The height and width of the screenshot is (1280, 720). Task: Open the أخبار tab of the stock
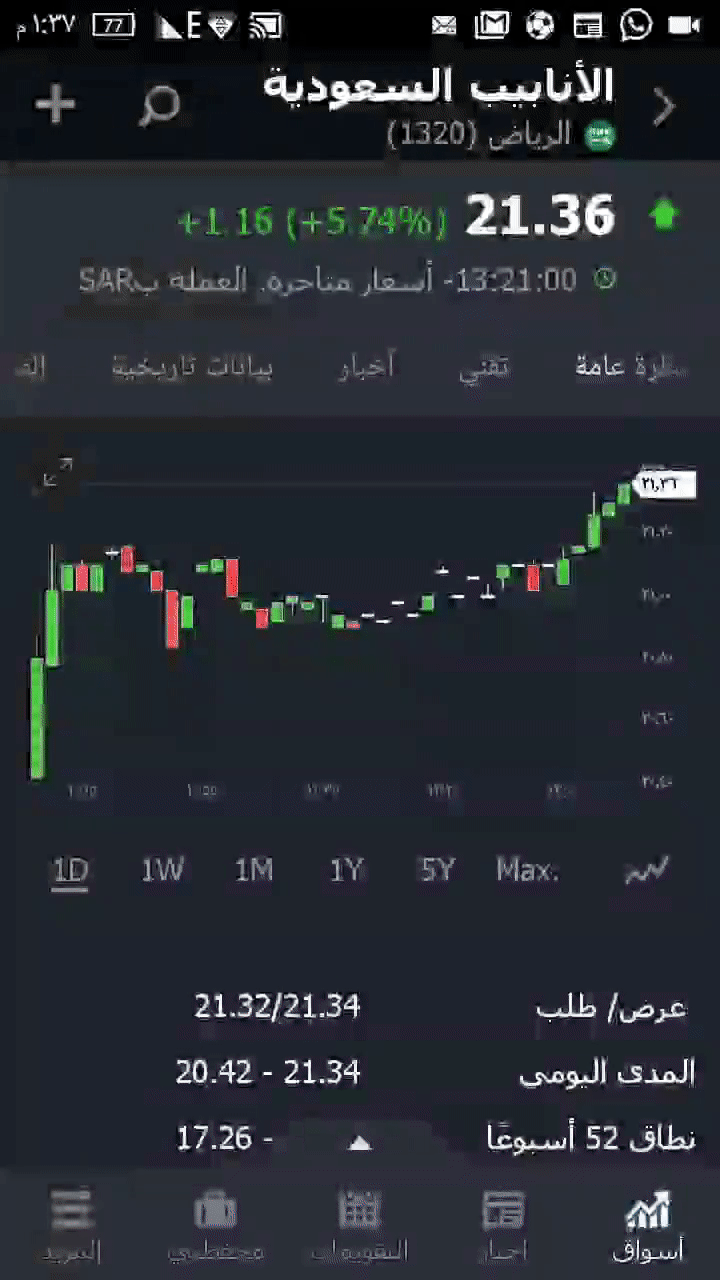tap(366, 367)
